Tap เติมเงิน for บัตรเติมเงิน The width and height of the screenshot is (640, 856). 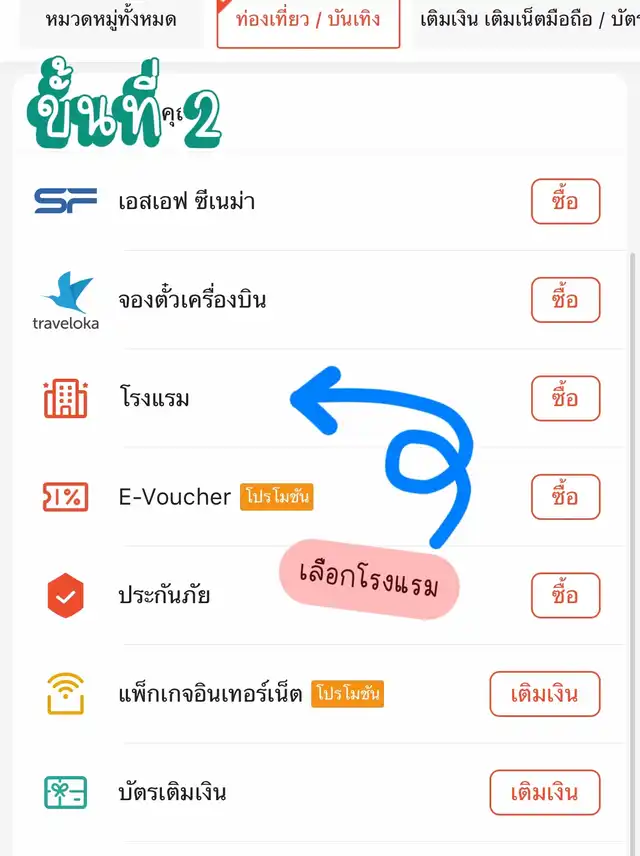click(544, 793)
